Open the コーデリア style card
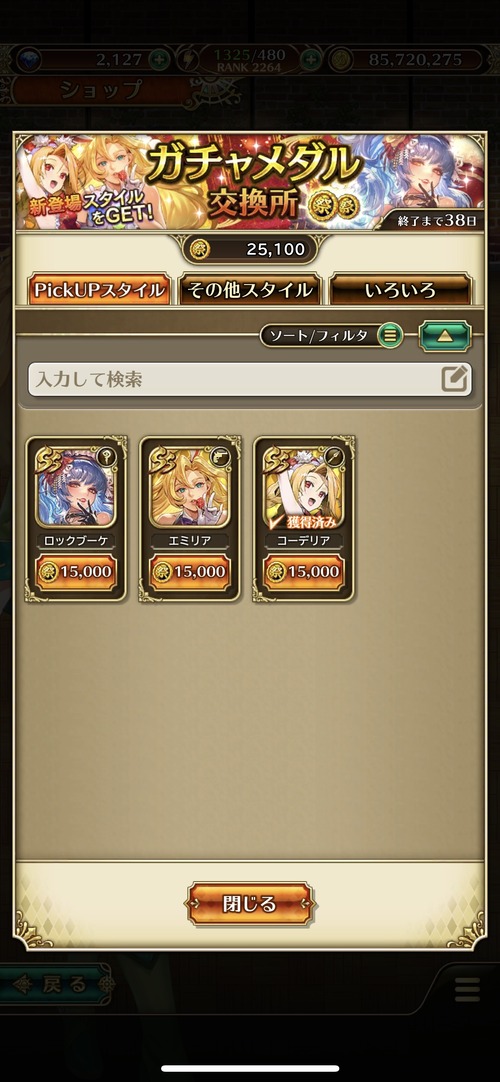 coord(304,519)
